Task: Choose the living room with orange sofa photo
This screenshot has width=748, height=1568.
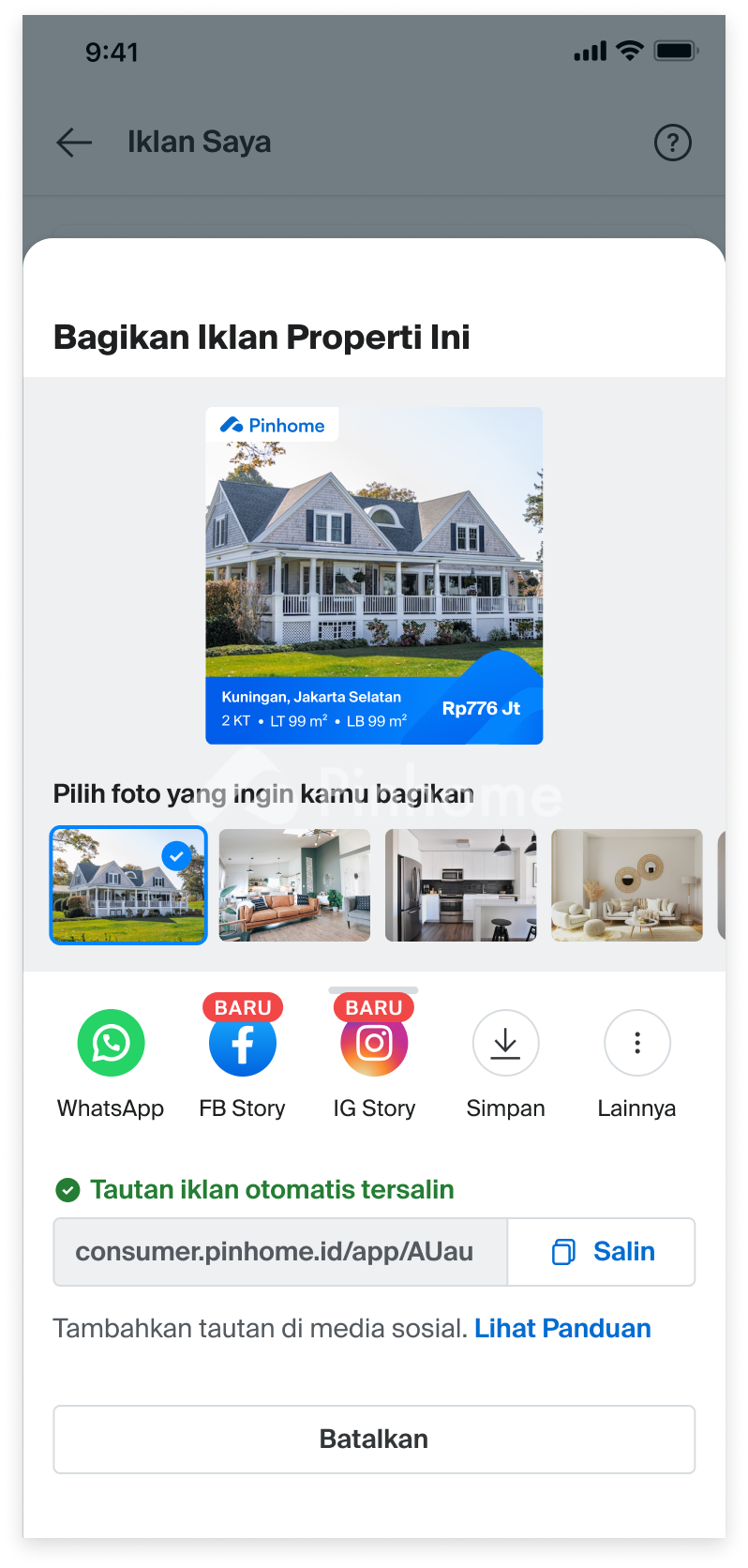Action: [294, 885]
